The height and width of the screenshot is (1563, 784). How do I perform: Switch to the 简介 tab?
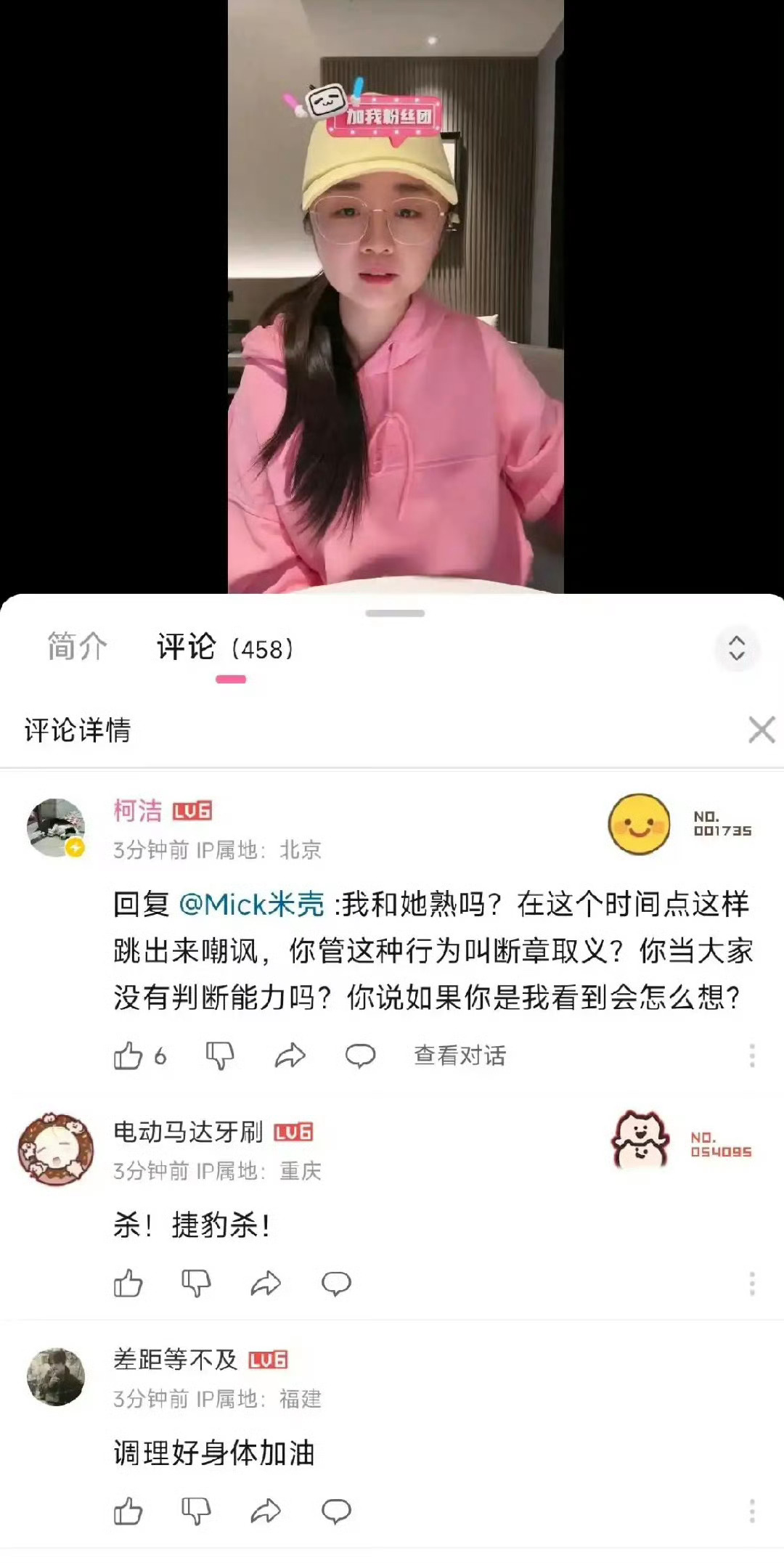pos(76,648)
